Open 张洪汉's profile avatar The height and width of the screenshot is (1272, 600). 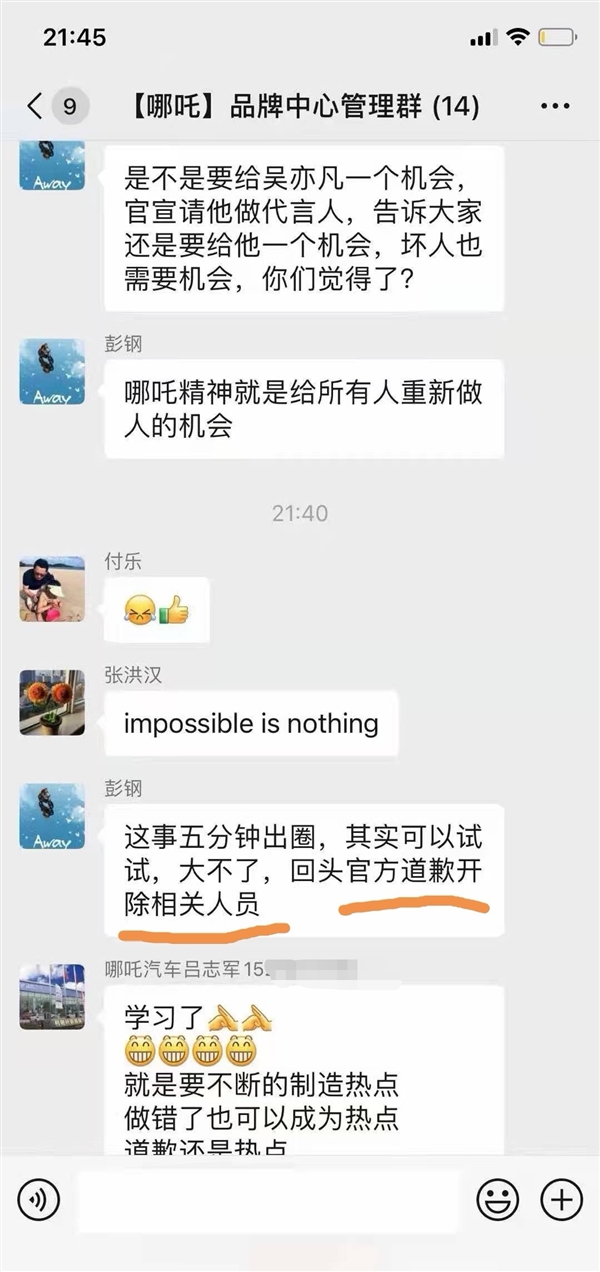point(52,702)
